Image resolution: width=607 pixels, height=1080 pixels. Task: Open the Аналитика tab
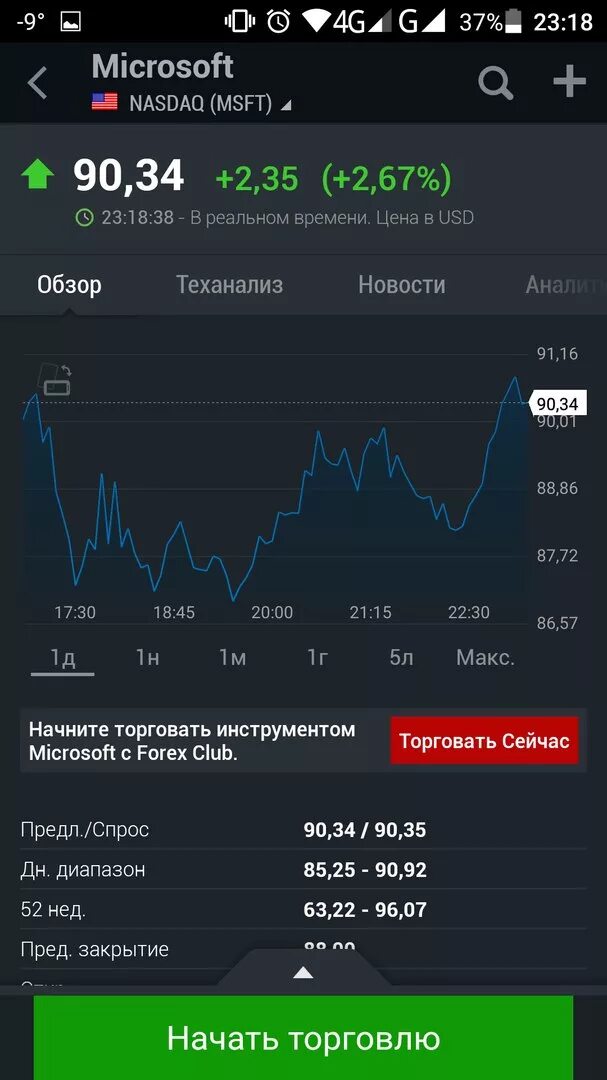565,284
